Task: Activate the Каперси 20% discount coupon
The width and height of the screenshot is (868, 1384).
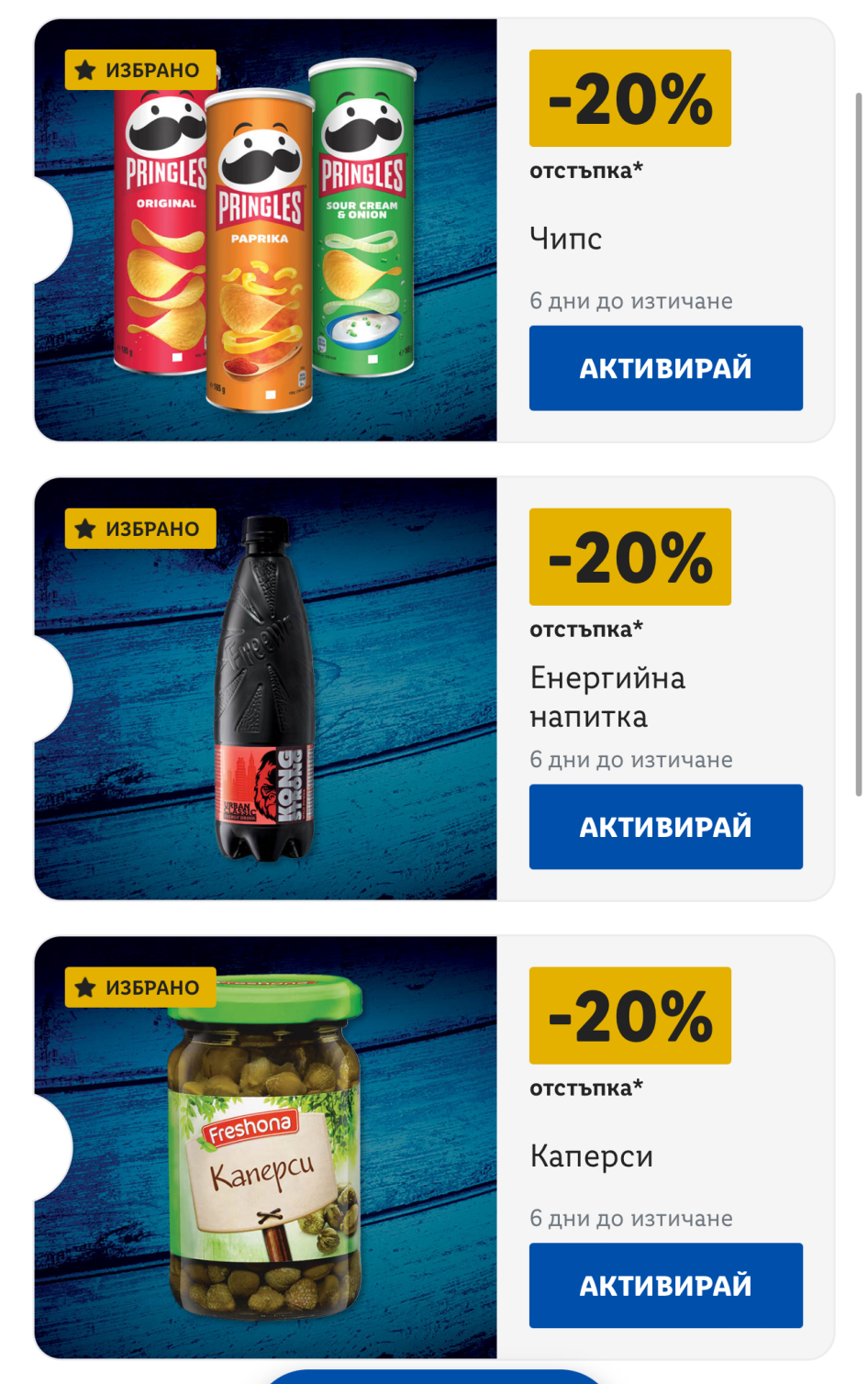Action: point(665,1285)
